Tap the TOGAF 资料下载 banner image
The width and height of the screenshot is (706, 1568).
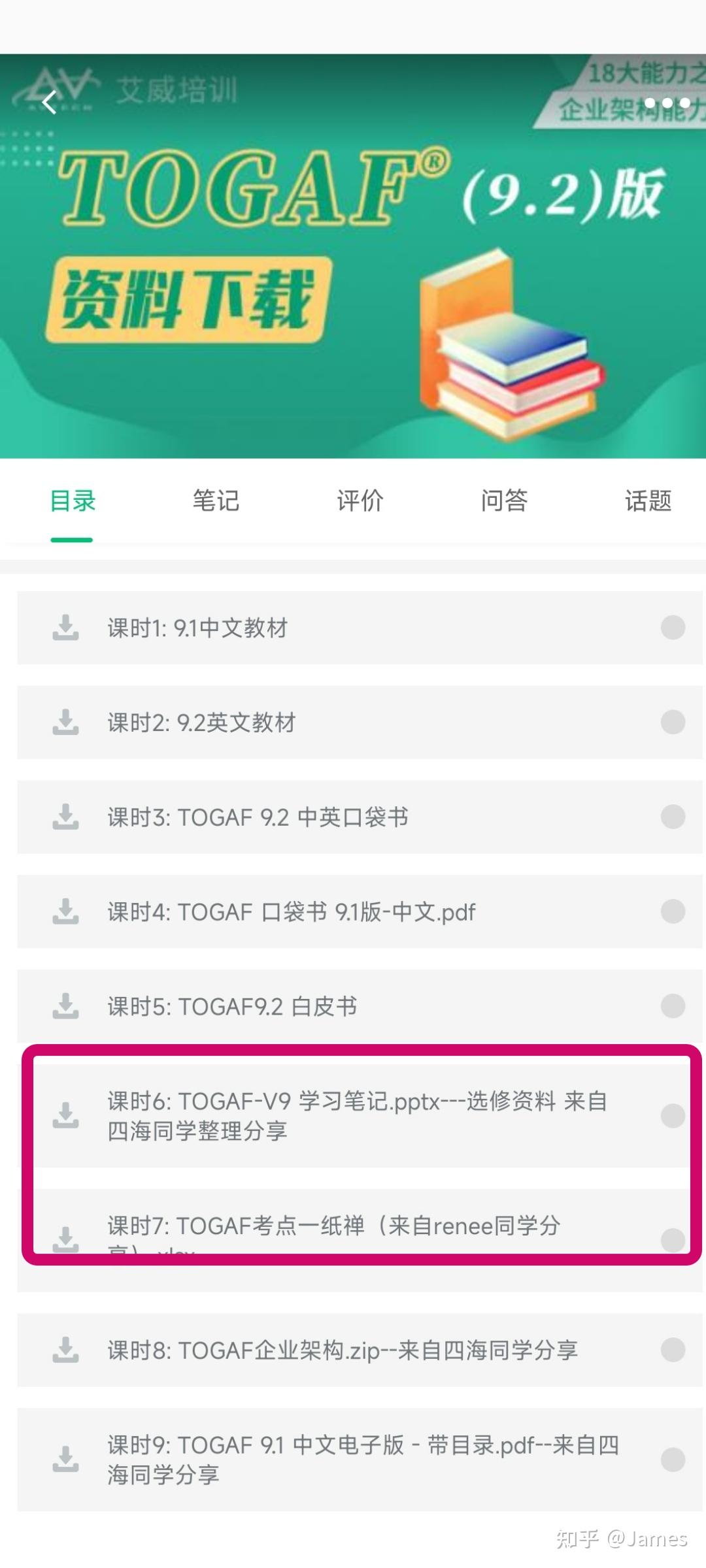pos(353,261)
